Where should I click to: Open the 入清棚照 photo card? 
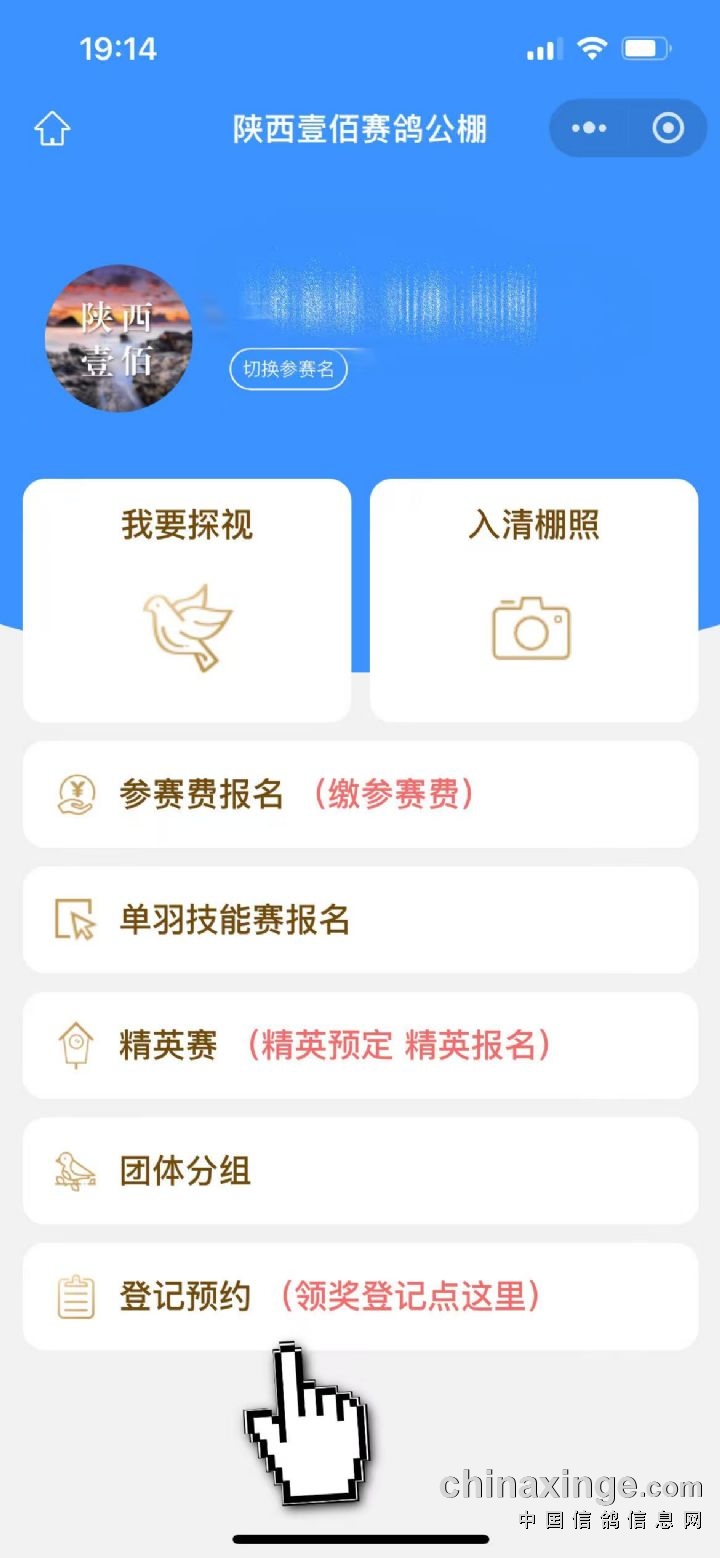pyautogui.click(x=533, y=600)
